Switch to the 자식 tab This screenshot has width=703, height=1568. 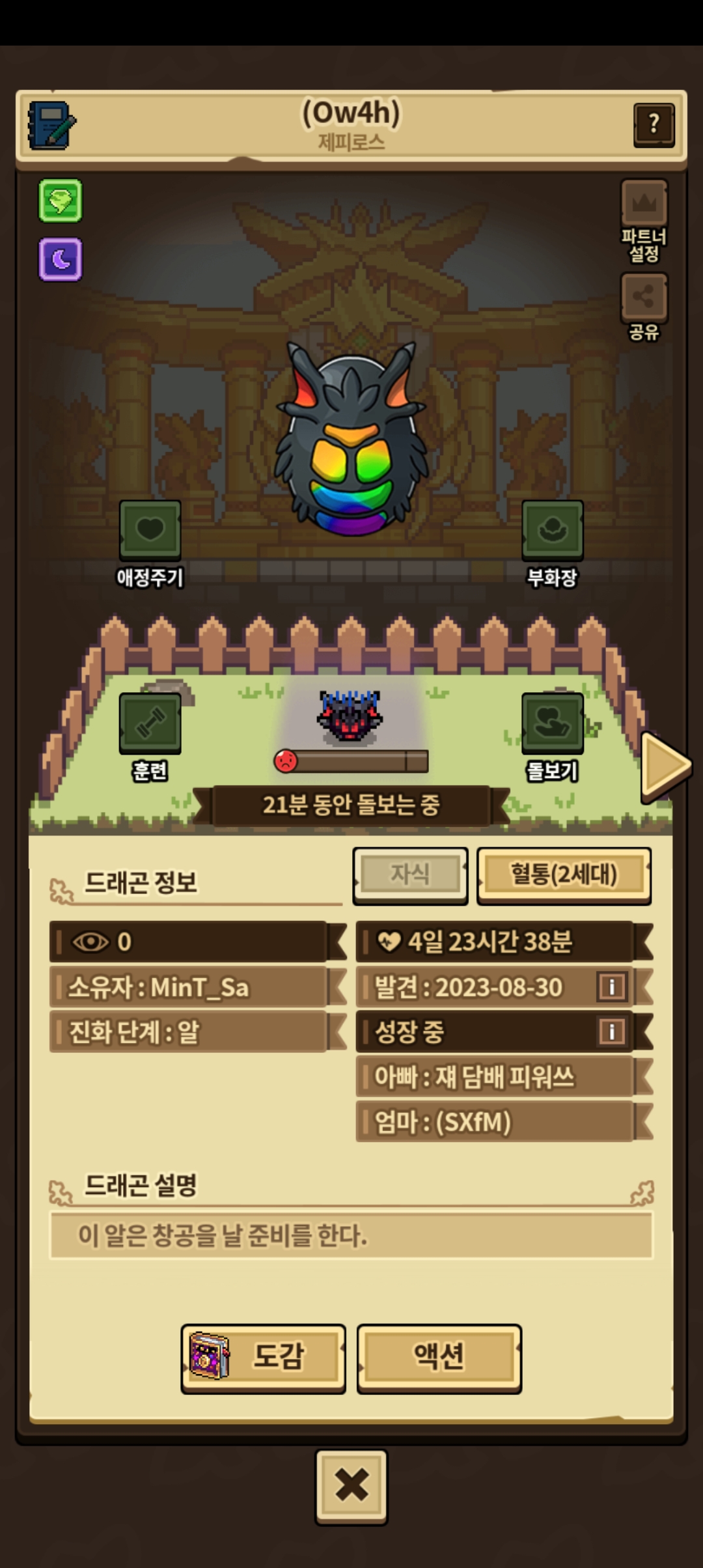(x=410, y=875)
